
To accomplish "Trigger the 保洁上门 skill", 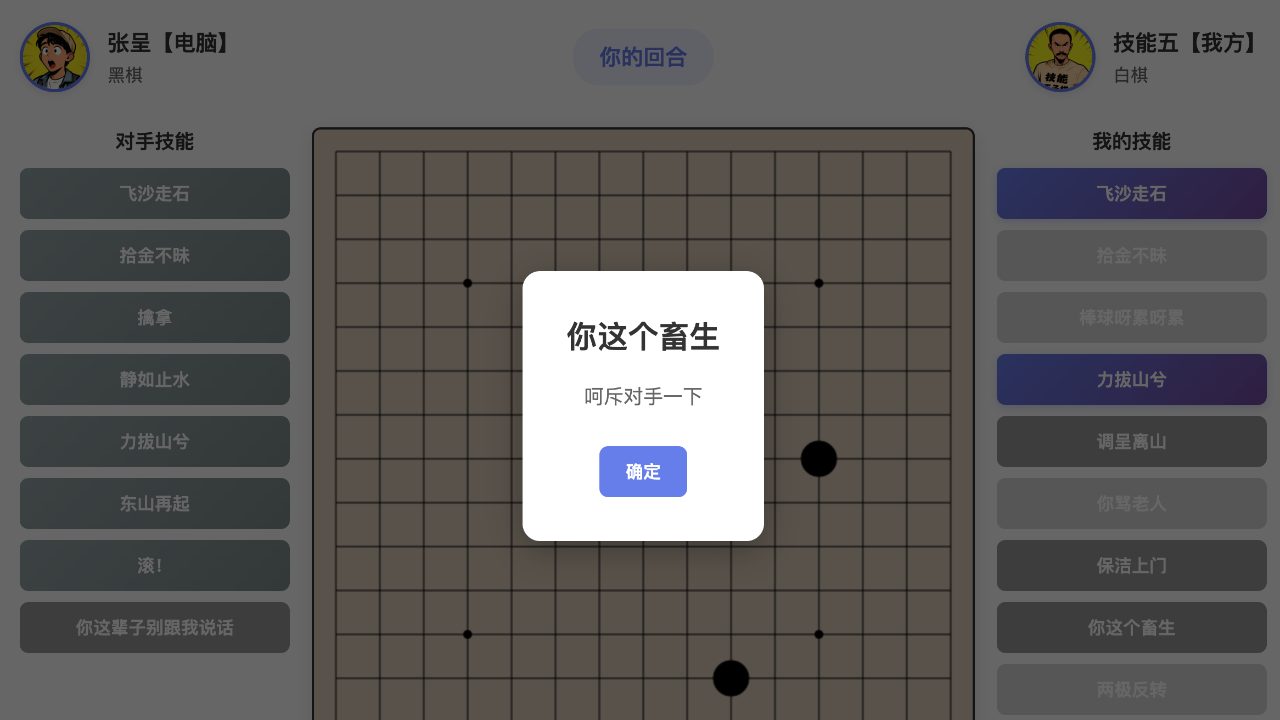I will point(1131,565).
